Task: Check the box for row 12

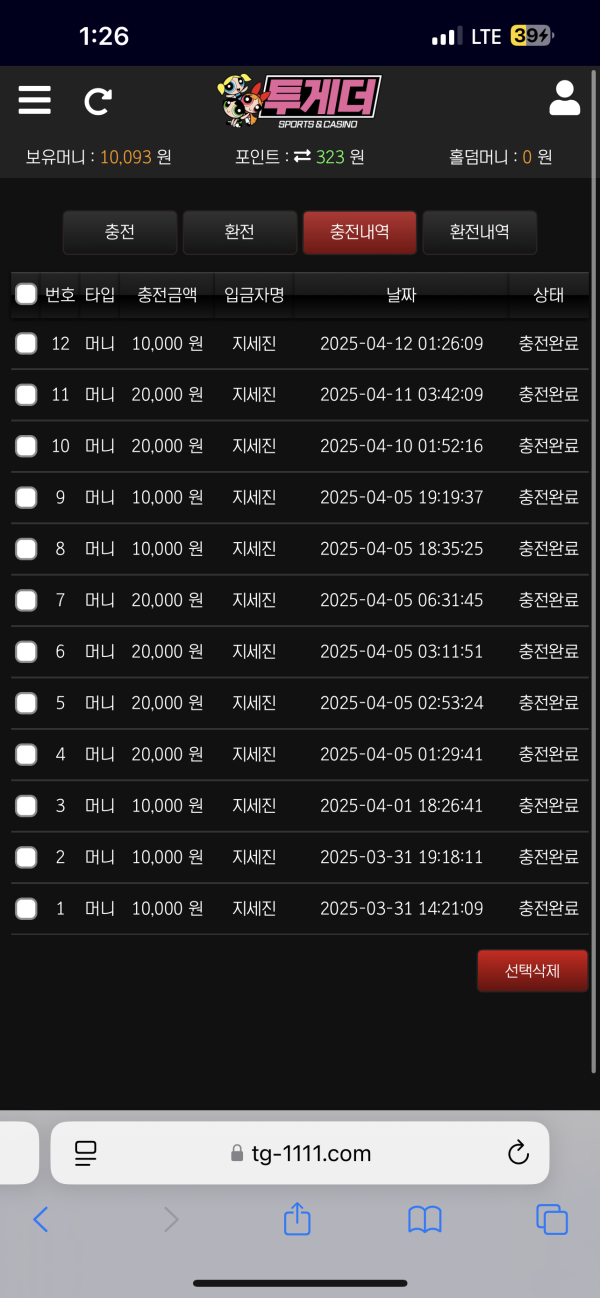Action: (26, 344)
